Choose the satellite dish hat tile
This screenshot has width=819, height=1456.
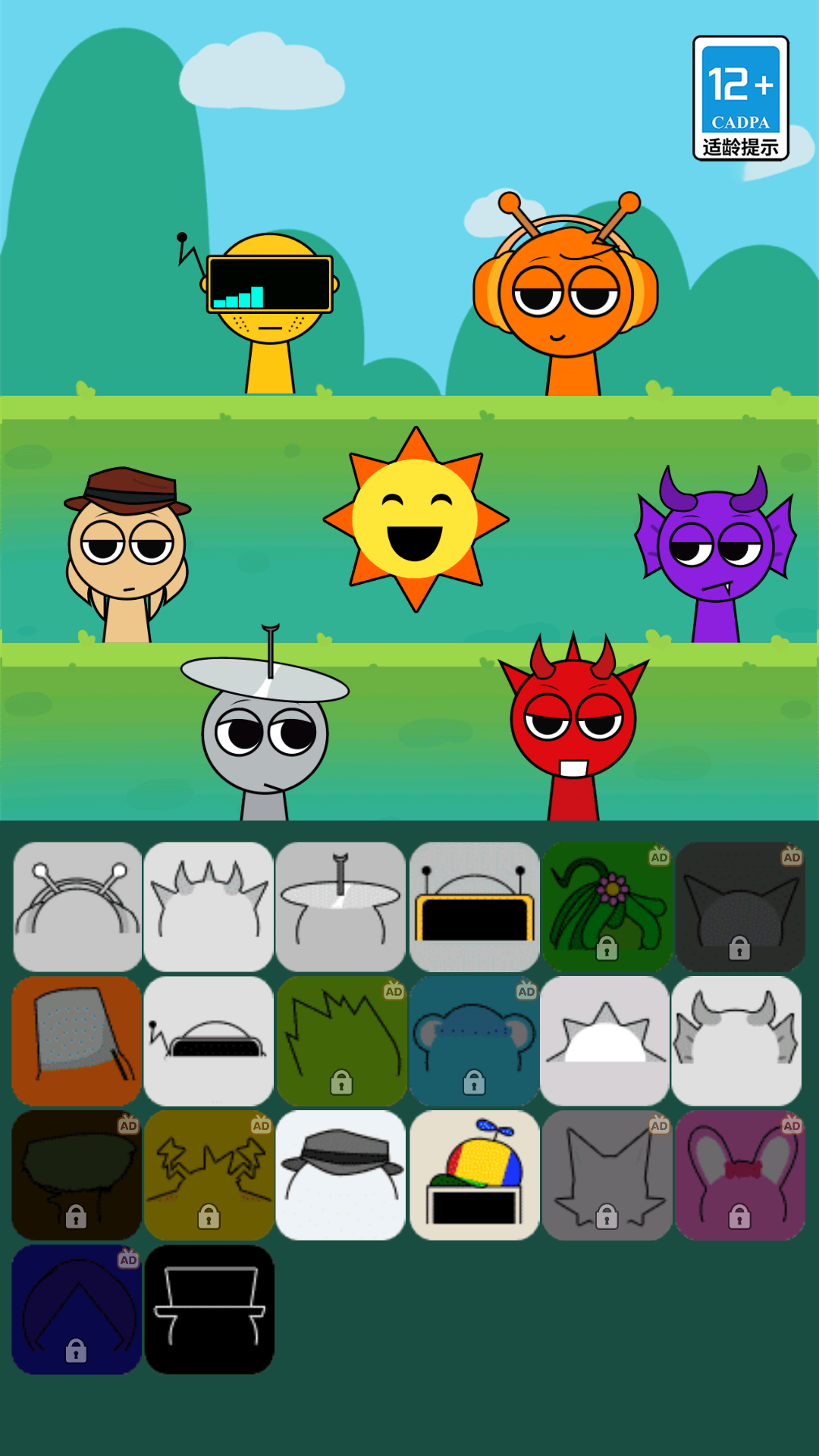click(x=340, y=907)
